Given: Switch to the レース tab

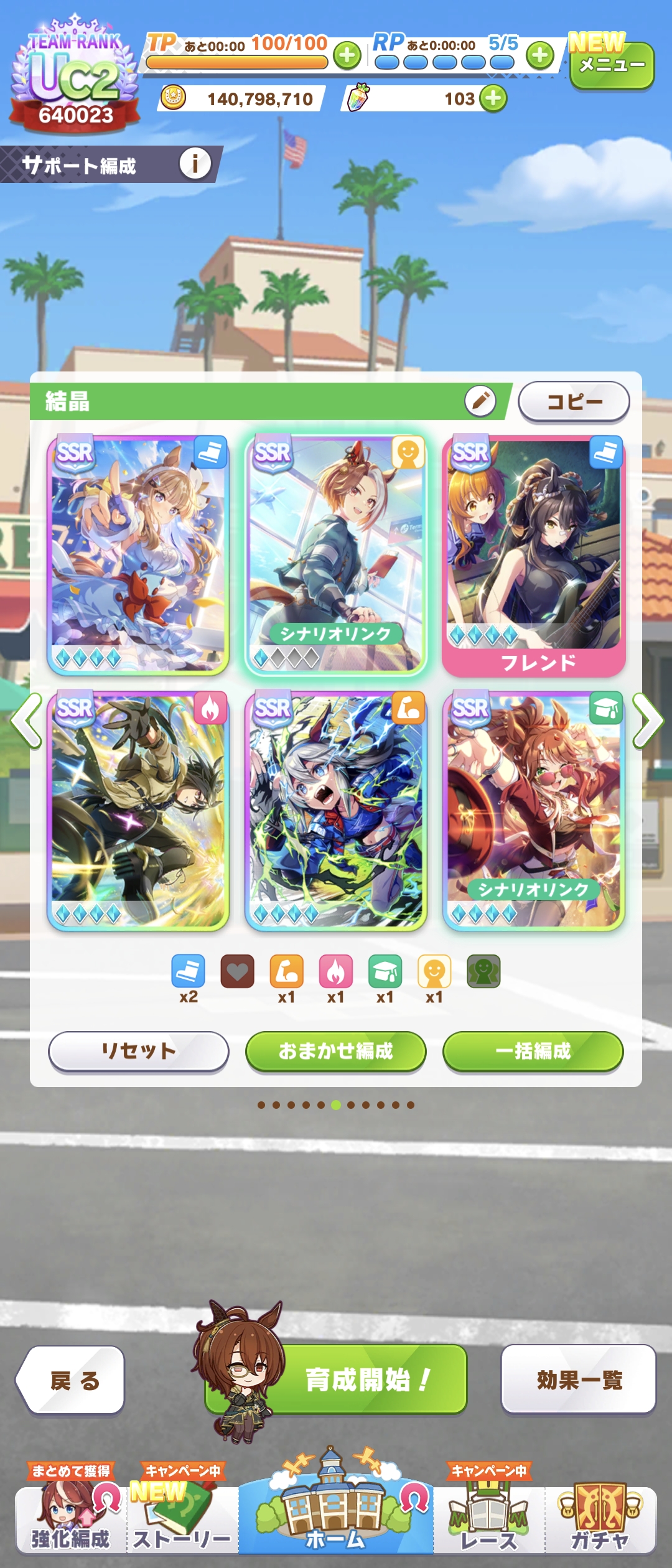Looking at the screenshot, I should pyautogui.click(x=489, y=1518).
